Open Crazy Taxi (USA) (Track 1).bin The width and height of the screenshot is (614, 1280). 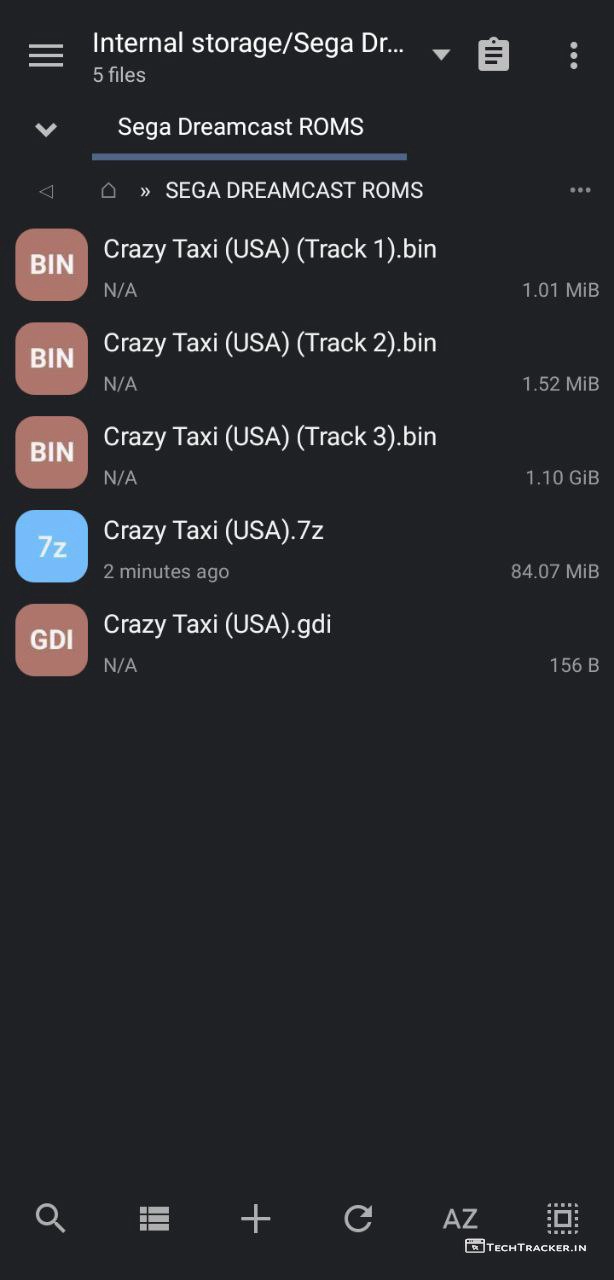[x=270, y=250]
